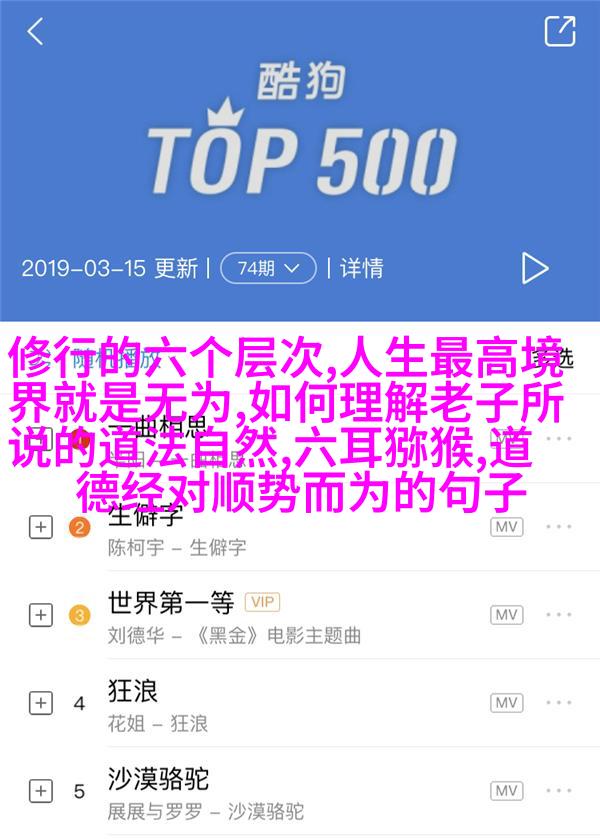This screenshot has width=600, height=839.
Task: Add 沙漠骆驼 using its plus icon
Action: pos(40,789)
